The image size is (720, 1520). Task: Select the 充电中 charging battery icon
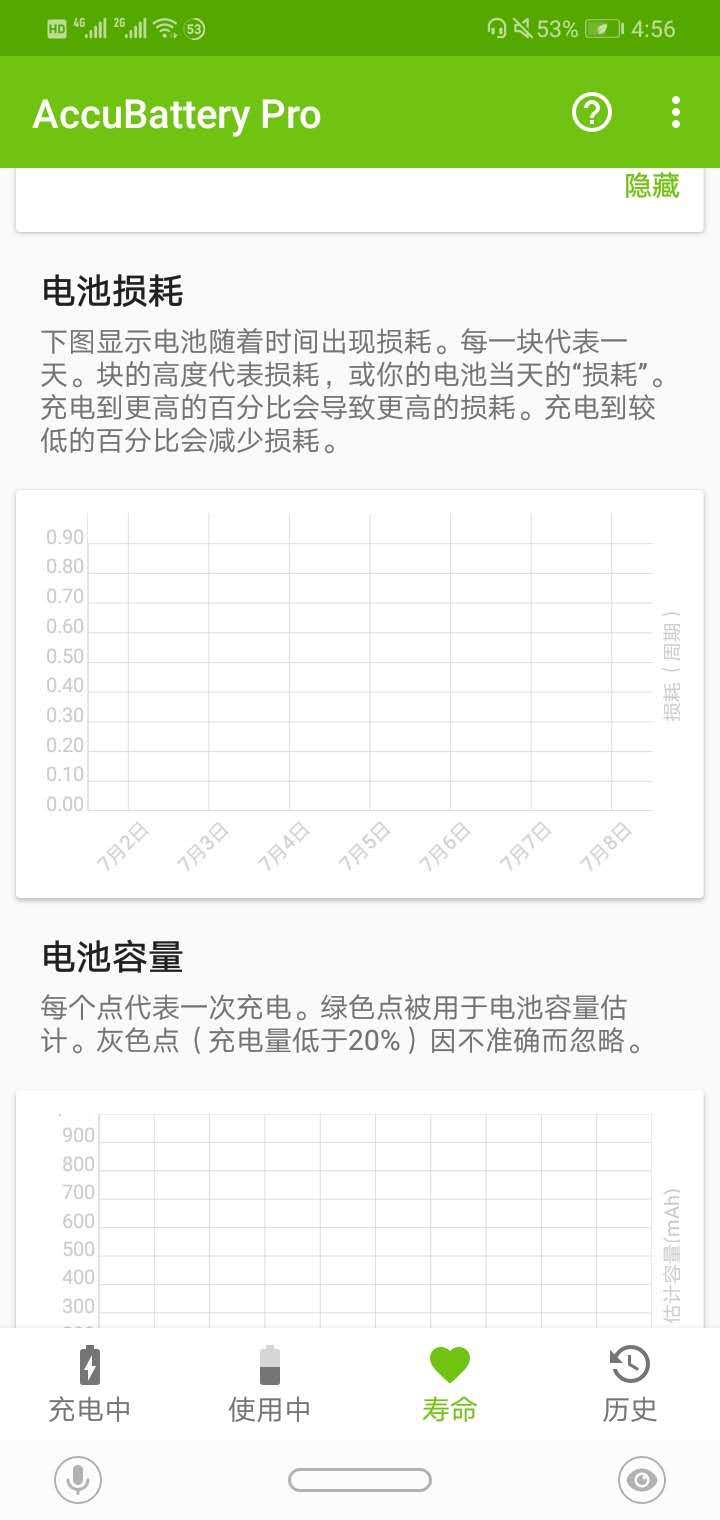tap(89, 1363)
